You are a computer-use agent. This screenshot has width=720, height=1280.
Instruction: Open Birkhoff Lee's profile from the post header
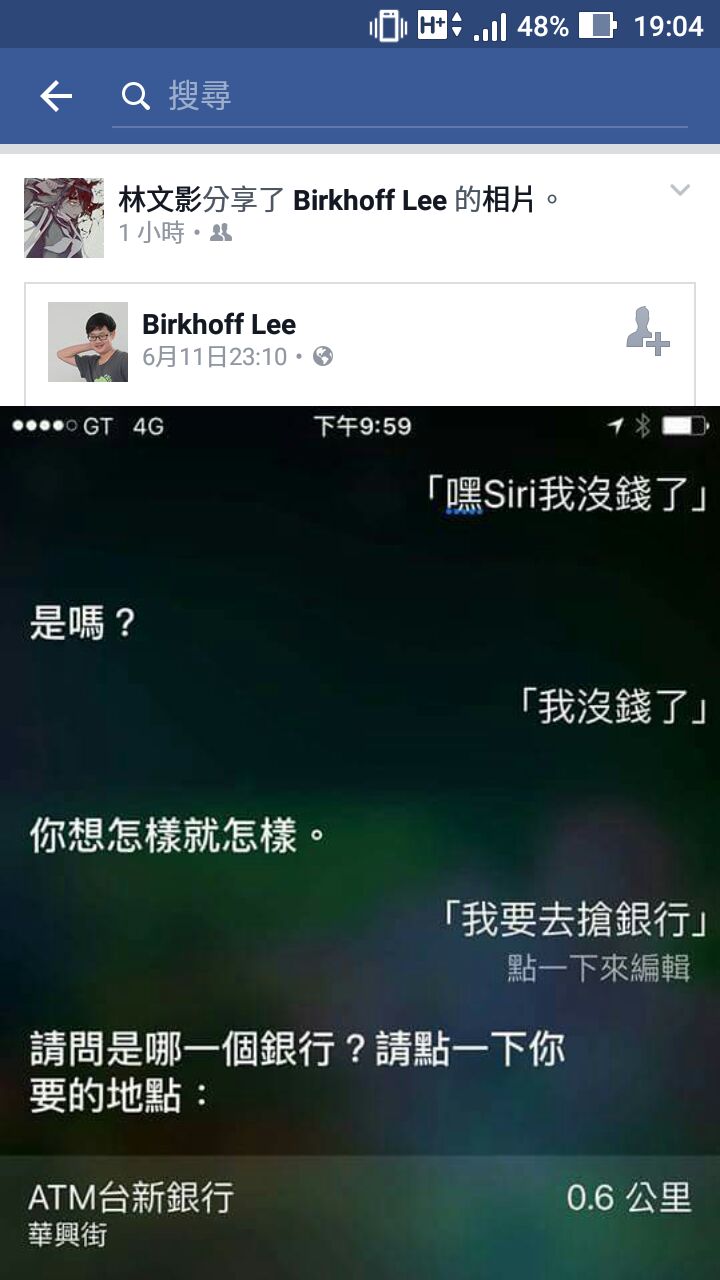click(x=219, y=324)
